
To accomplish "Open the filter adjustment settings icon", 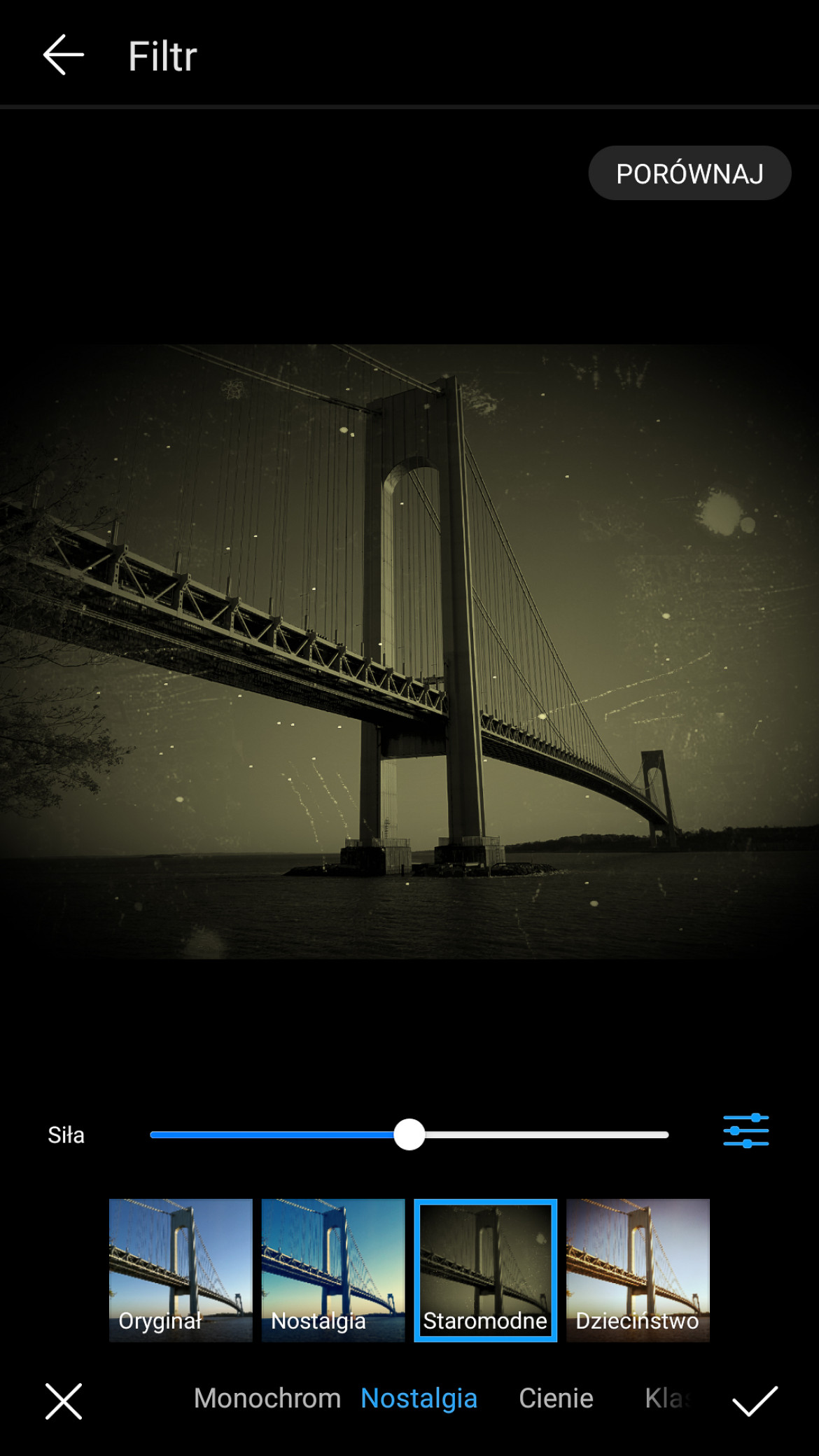I will pyautogui.click(x=745, y=1131).
